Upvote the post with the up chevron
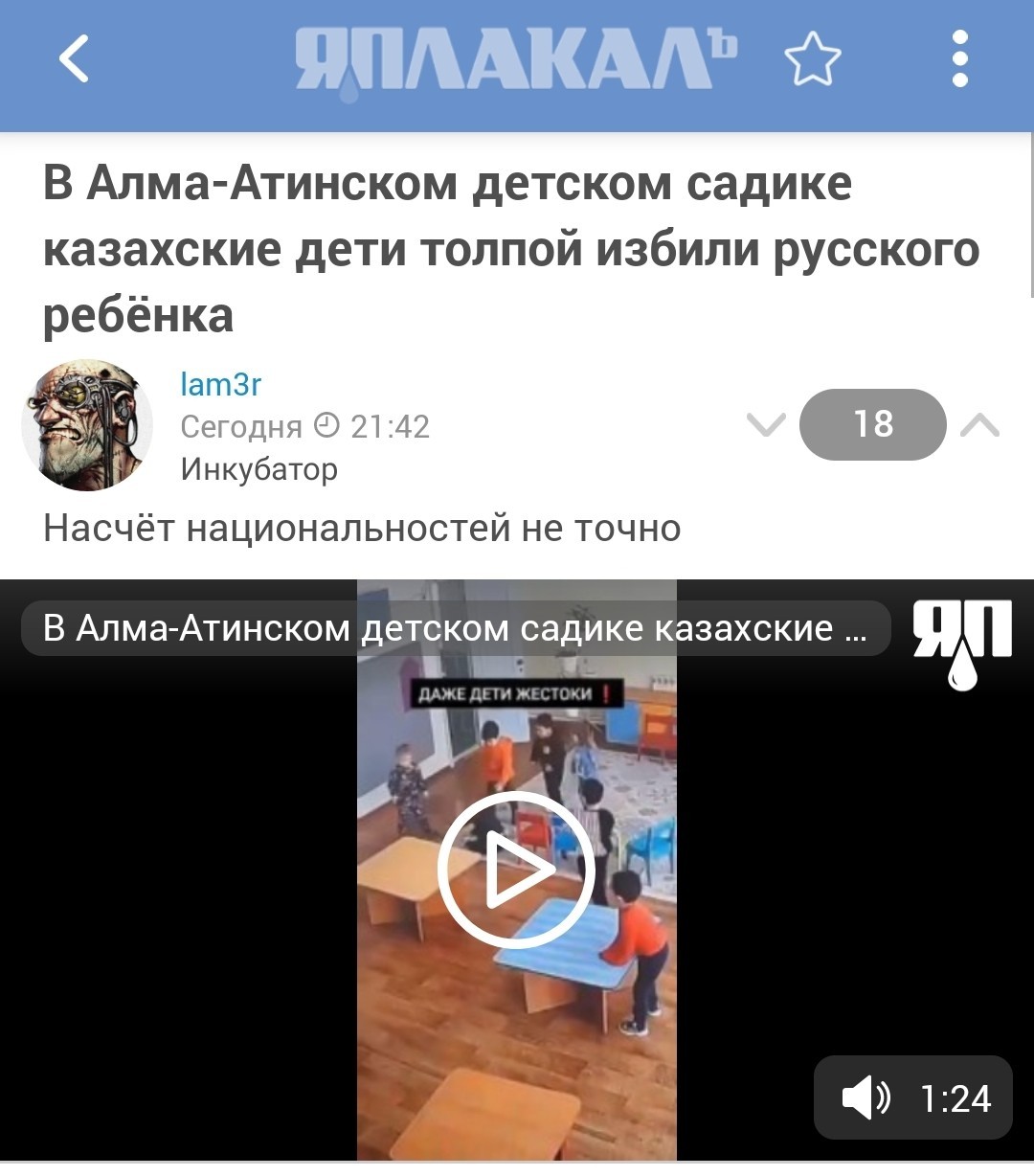Image resolution: width=1034 pixels, height=1176 pixels. pyautogui.click(x=979, y=424)
